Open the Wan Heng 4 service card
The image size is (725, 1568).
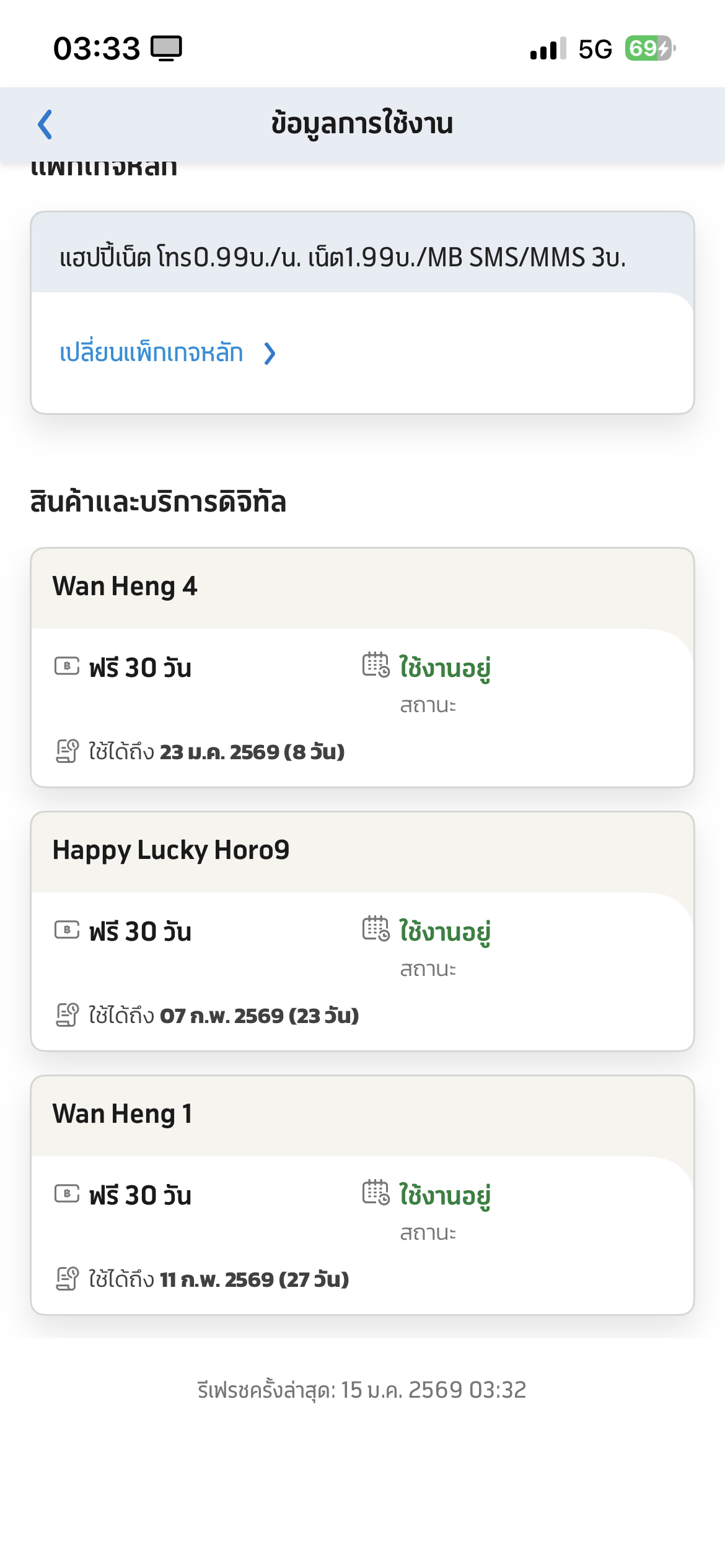[x=362, y=667]
